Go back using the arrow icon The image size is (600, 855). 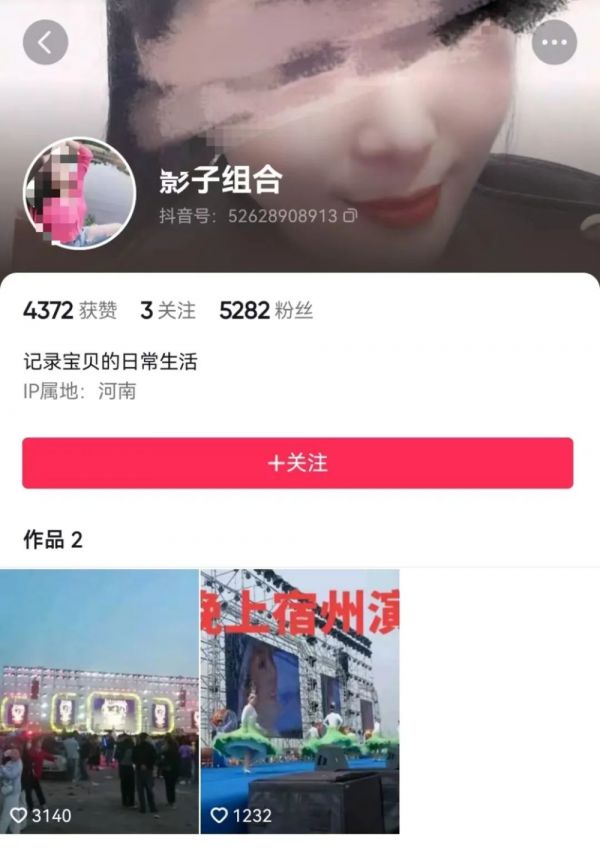(x=45, y=42)
